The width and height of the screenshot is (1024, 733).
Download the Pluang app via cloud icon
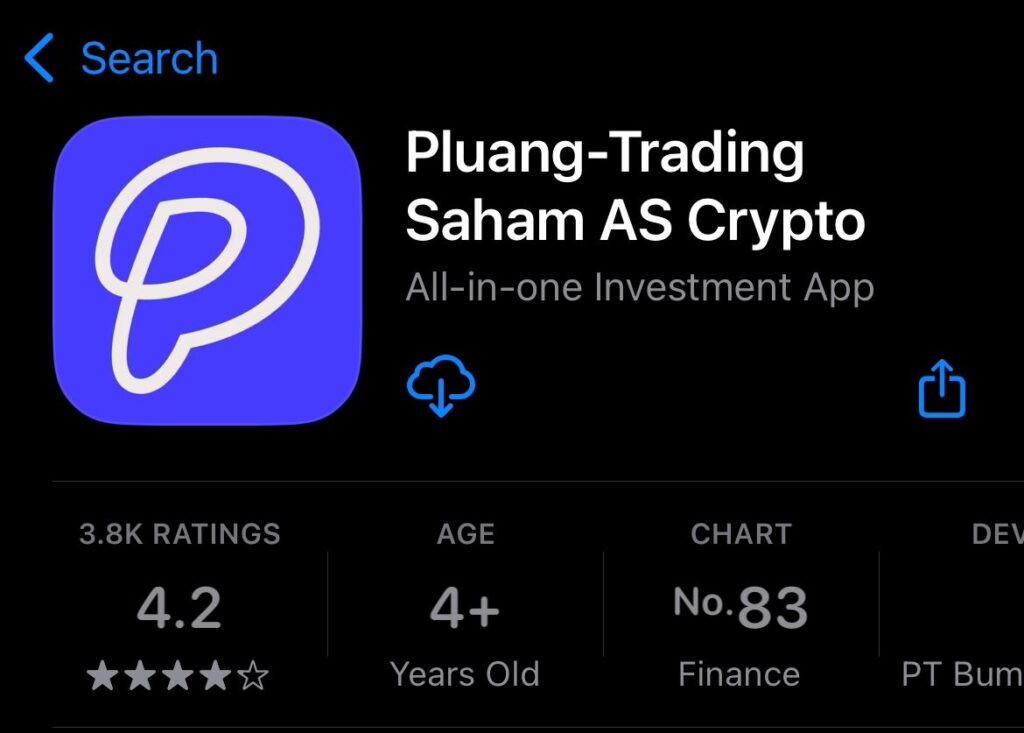click(441, 385)
